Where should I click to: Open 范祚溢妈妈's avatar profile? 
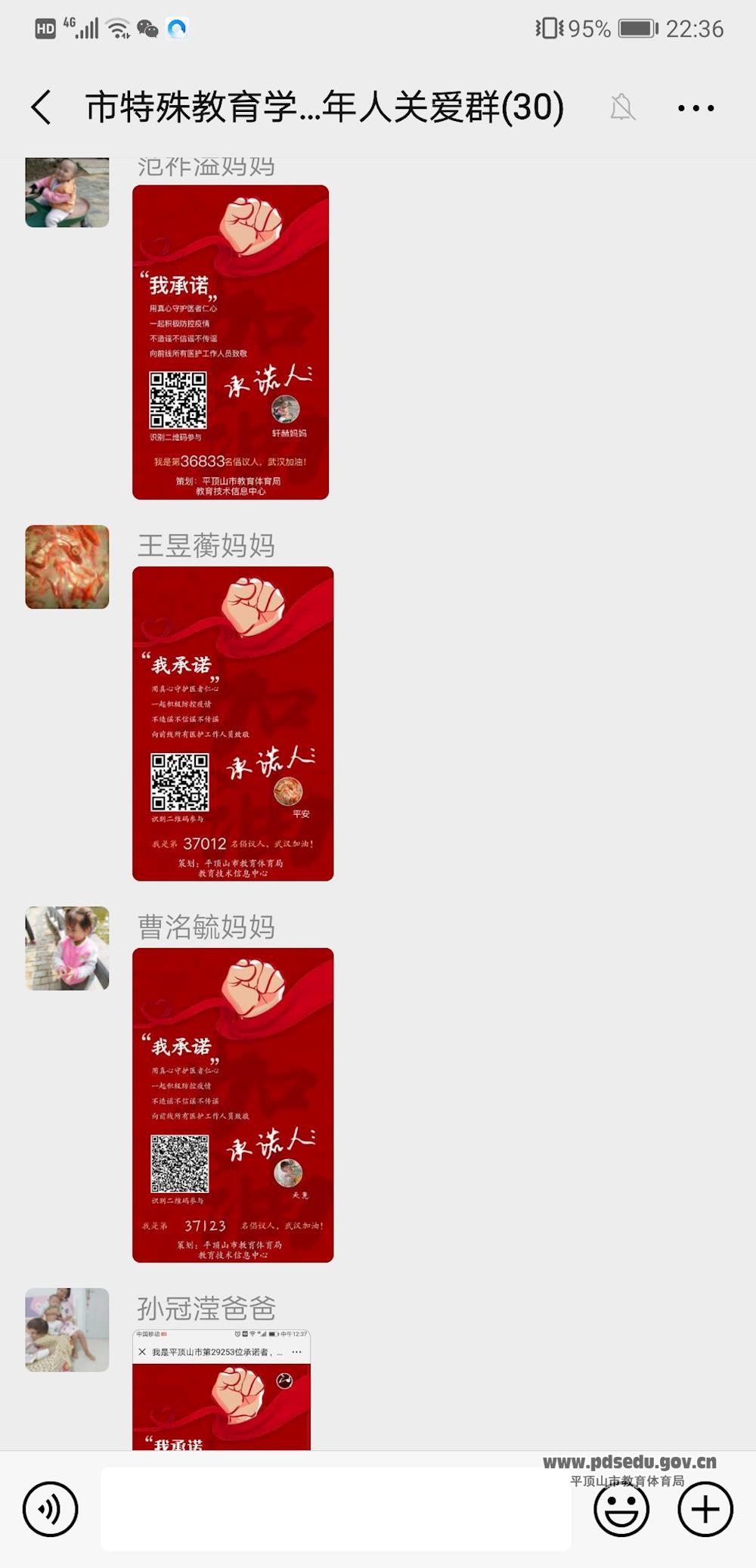click(x=67, y=192)
